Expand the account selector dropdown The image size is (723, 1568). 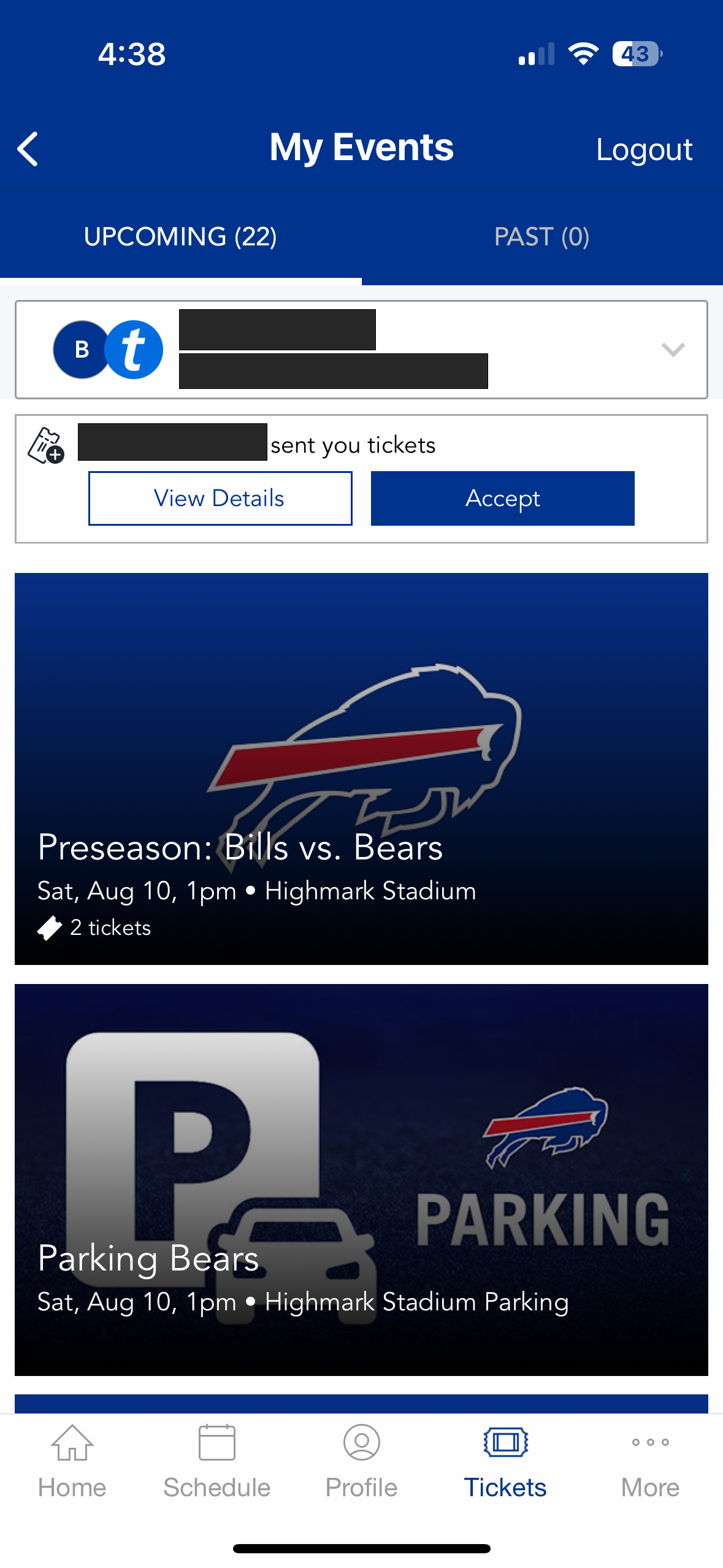673,350
